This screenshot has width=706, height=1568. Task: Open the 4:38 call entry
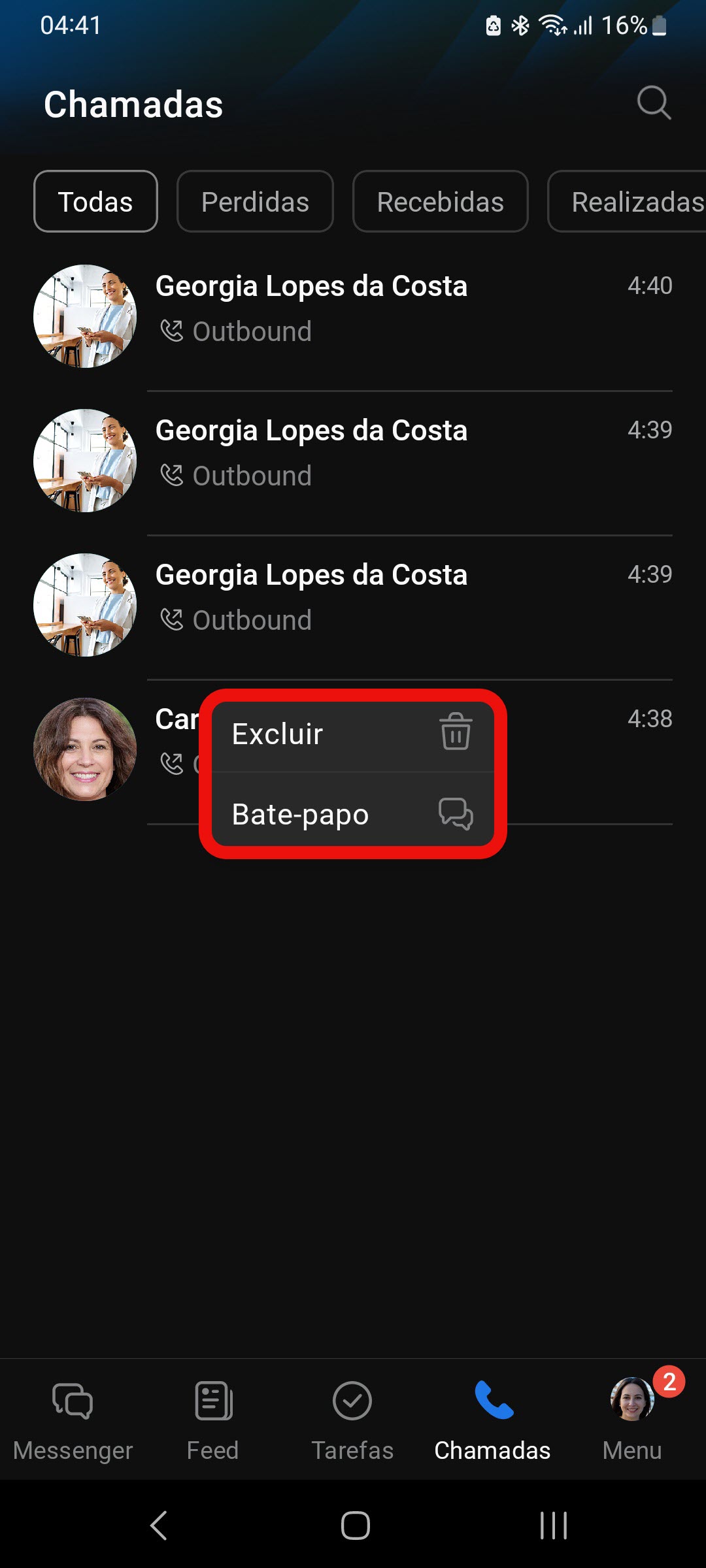click(588, 751)
